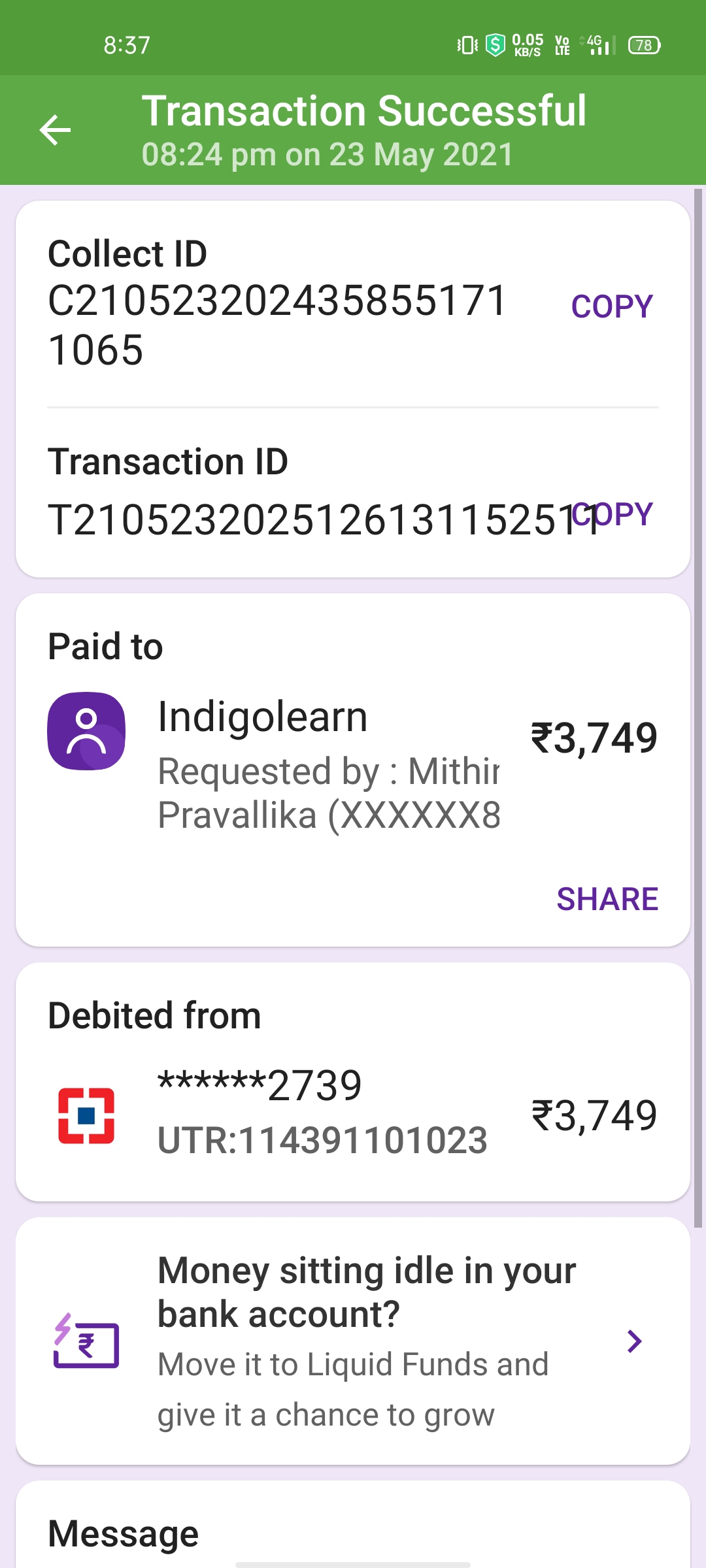Copy the Collect ID
This screenshot has height=1568, width=706.
pyautogui.click(x=612, y=306)
